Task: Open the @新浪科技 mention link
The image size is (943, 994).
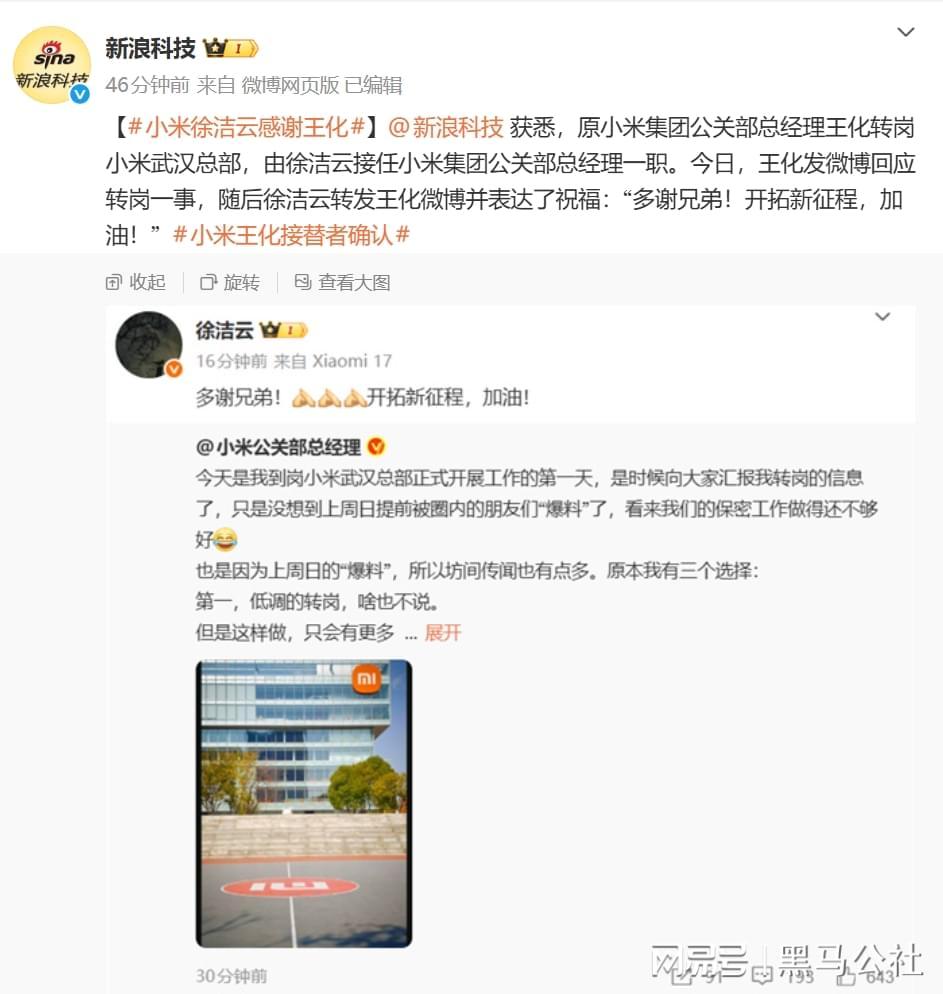Action: coord(444,127)
